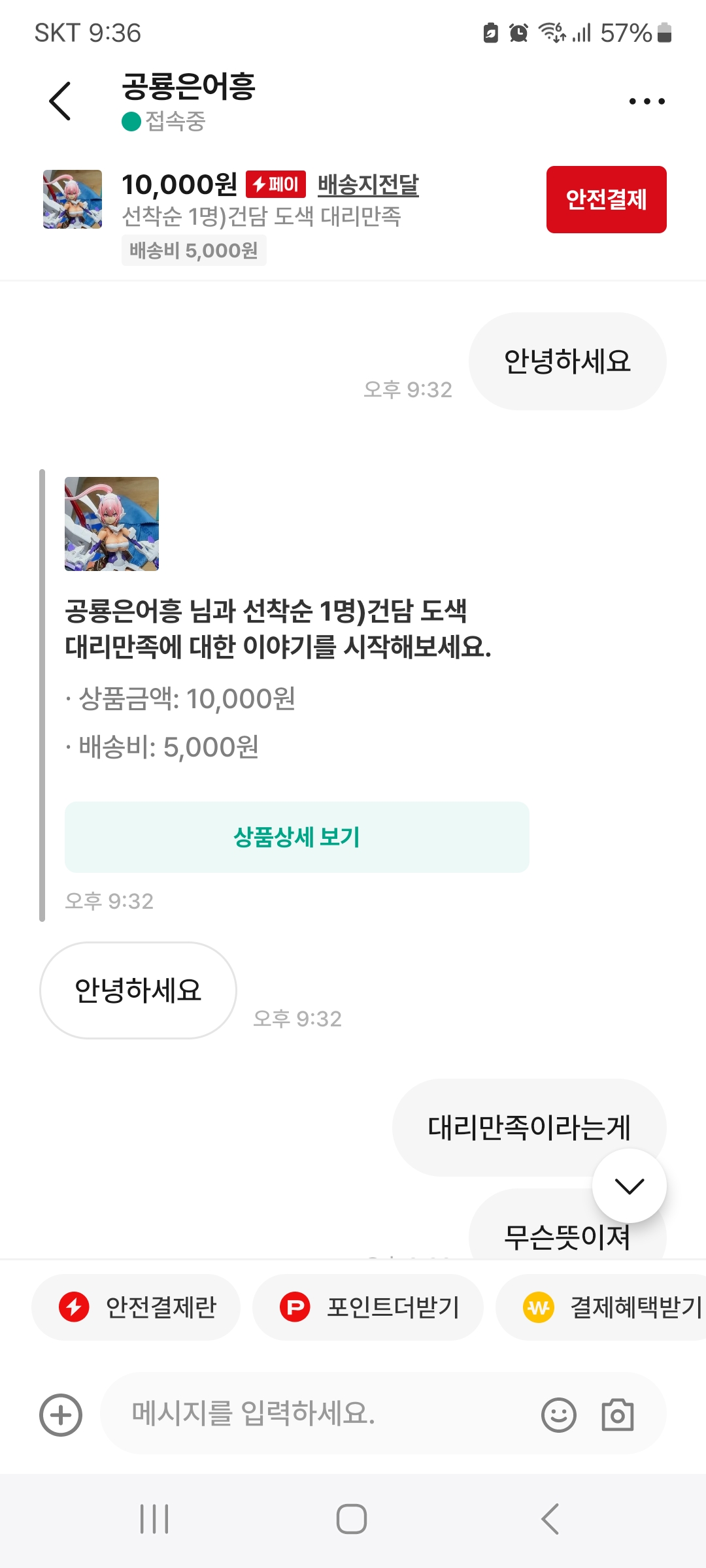
Task: Open the product image in chat card
Action: coord(112,524)
